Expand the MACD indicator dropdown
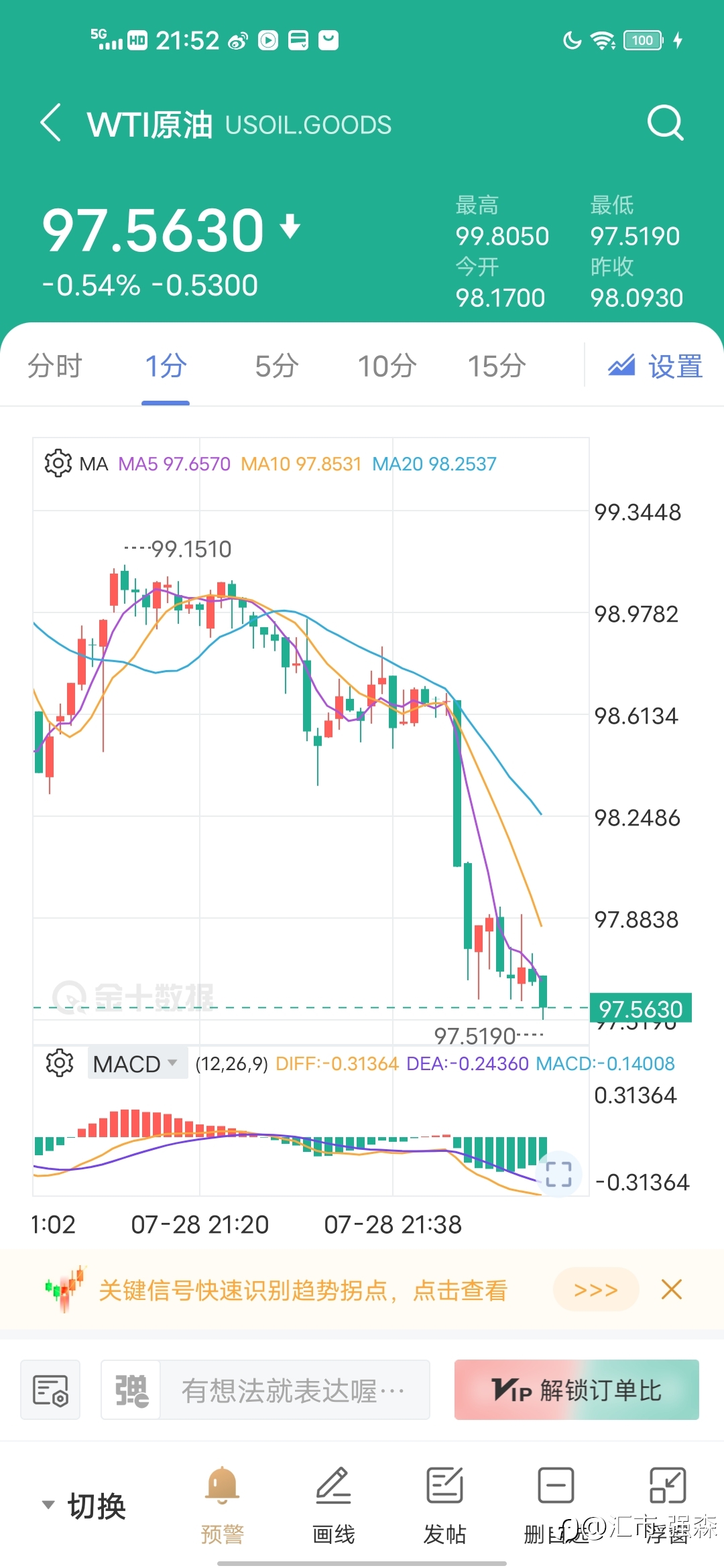Image resolution: width=724 pixels, height=1568 pixels. (137, 1063)
